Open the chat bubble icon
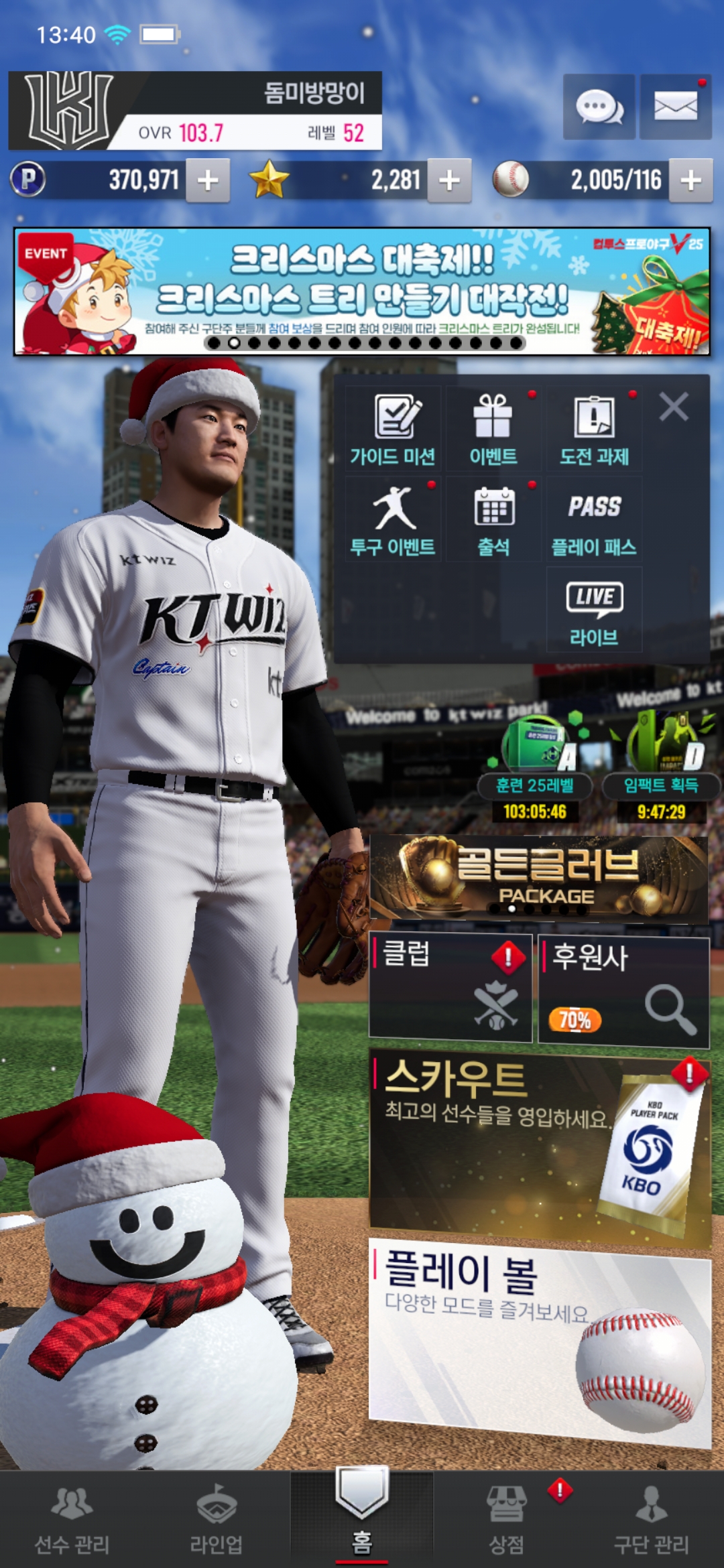724x1568 pixels. [599, 107]
